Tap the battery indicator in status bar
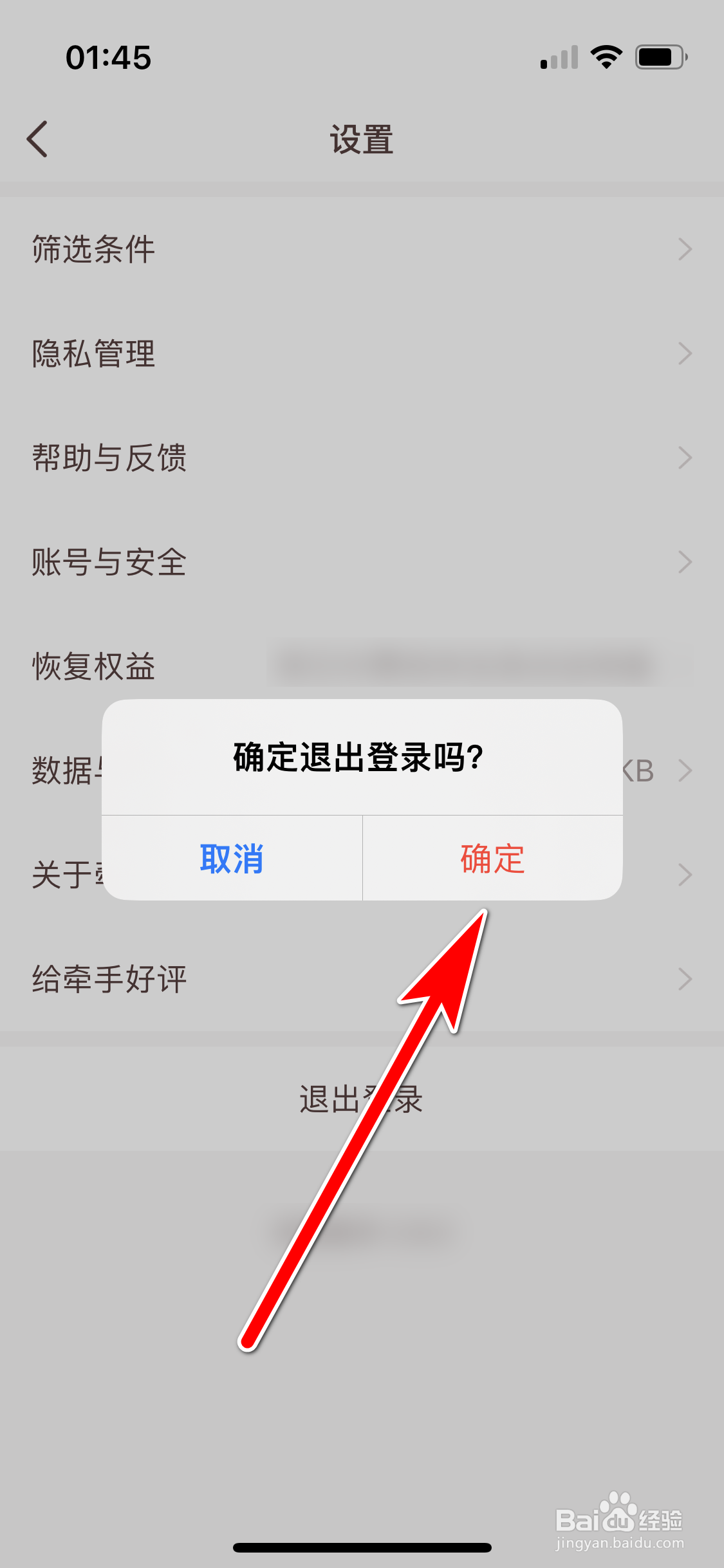Image resolution: width=724 pixels, height=1568 pixels. click(x=657, y=57)
